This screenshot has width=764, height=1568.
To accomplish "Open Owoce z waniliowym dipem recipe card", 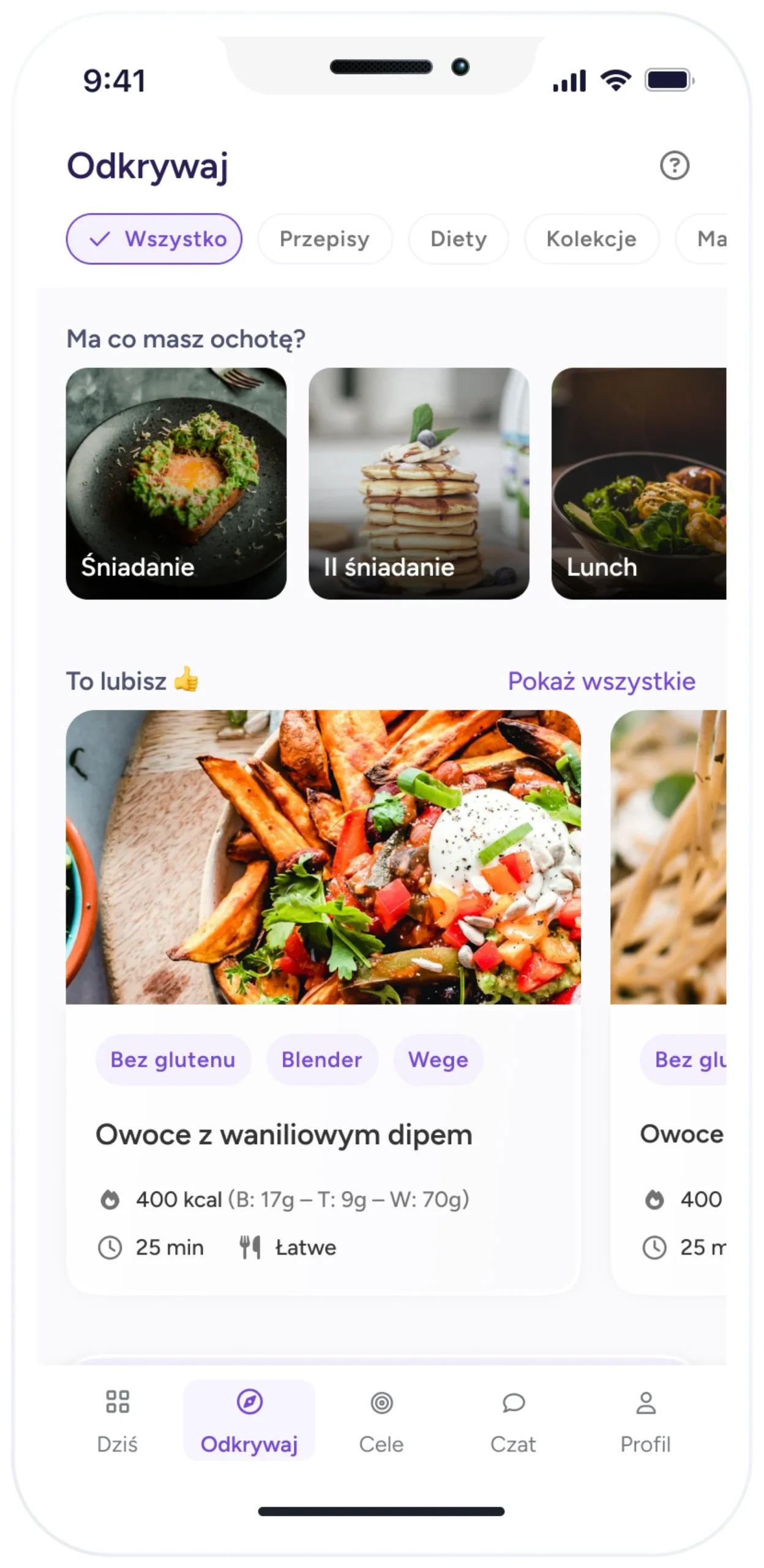I will [323, 1001].
